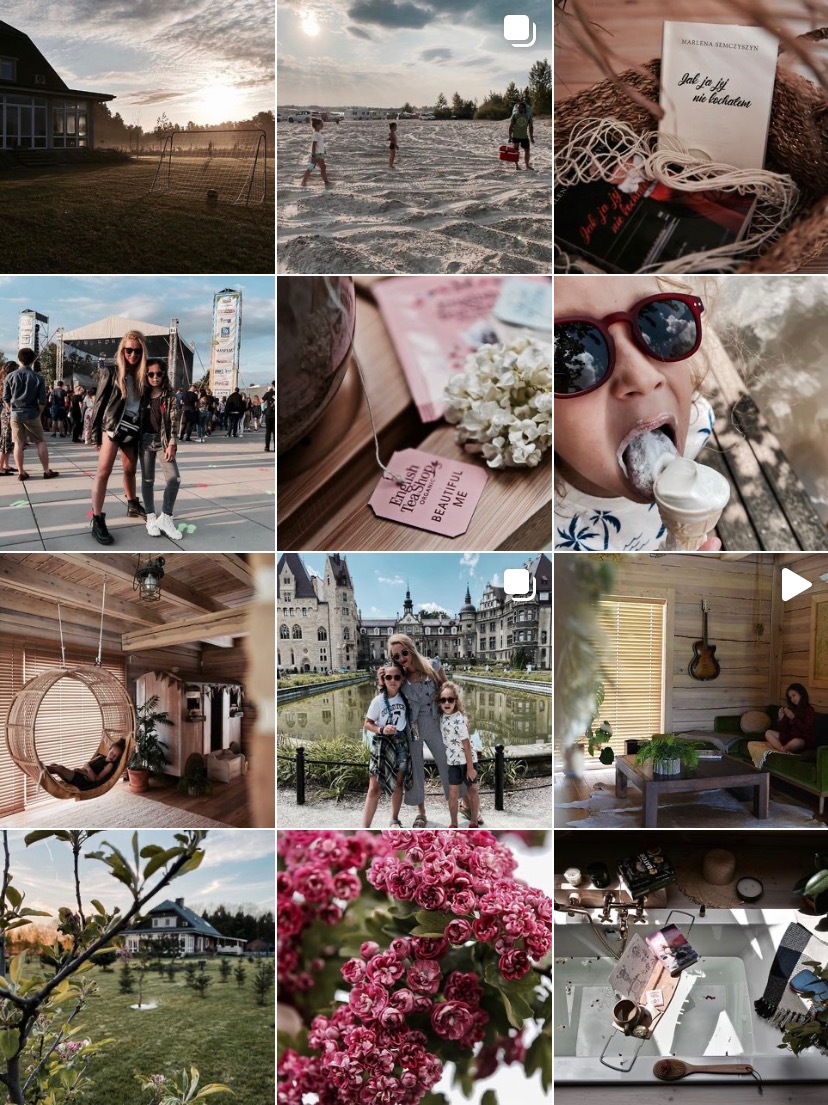Open the sunset soccer goal post

(137, 136)
